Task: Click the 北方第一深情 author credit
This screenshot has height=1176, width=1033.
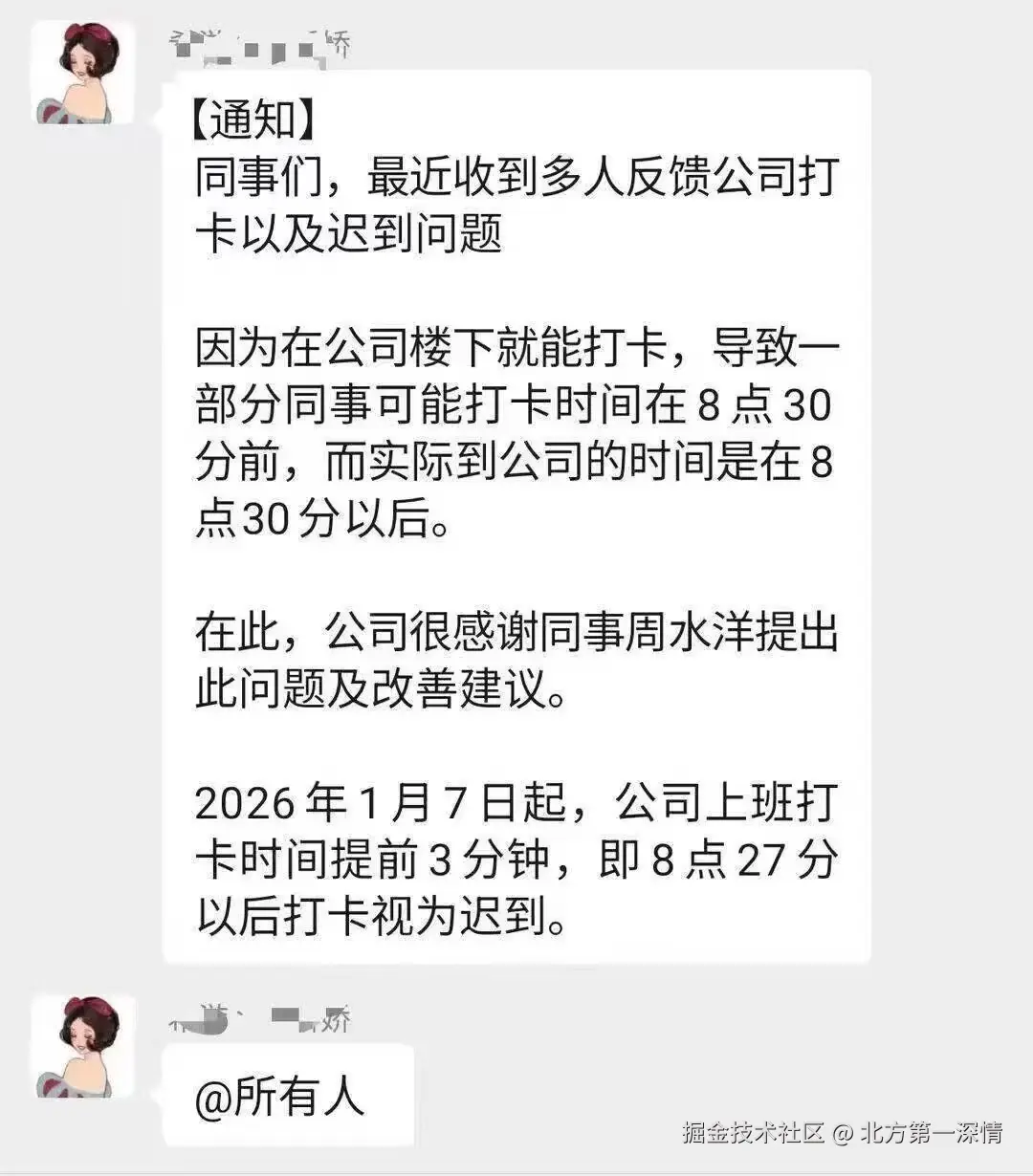Action: point(933,1130)
